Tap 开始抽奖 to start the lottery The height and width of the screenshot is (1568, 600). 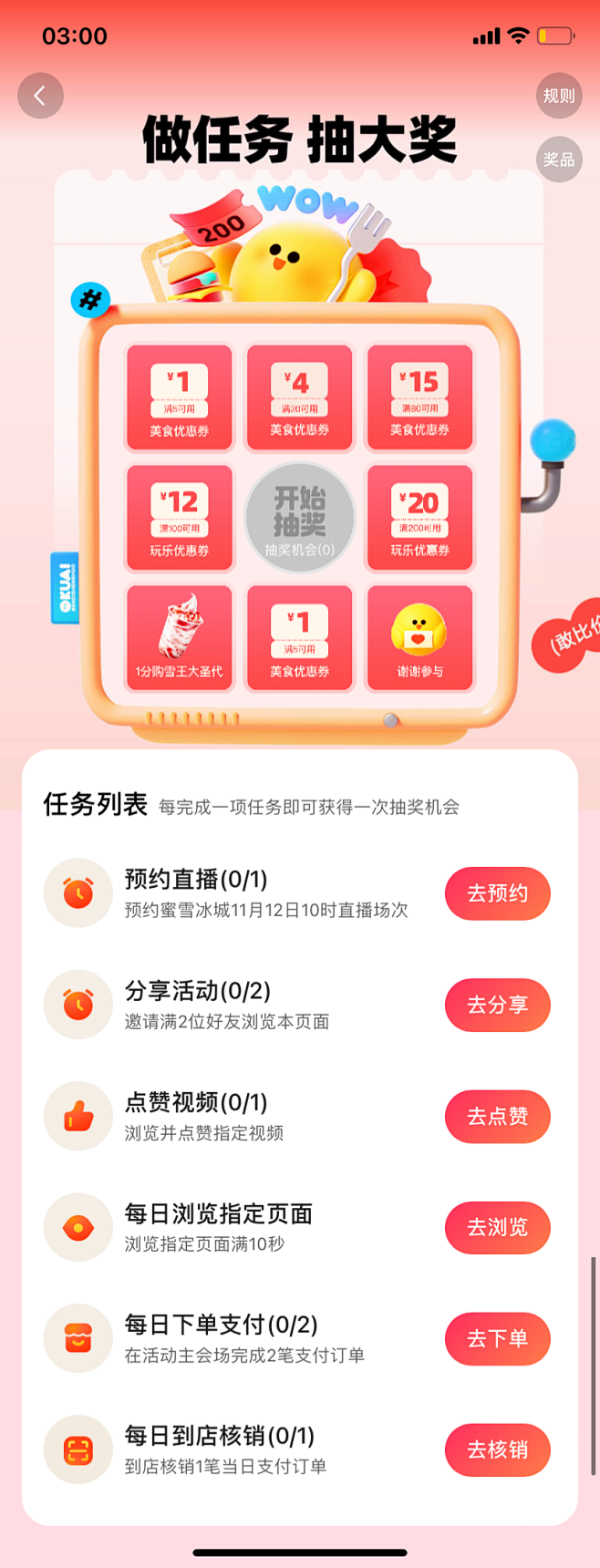point(300,518)
